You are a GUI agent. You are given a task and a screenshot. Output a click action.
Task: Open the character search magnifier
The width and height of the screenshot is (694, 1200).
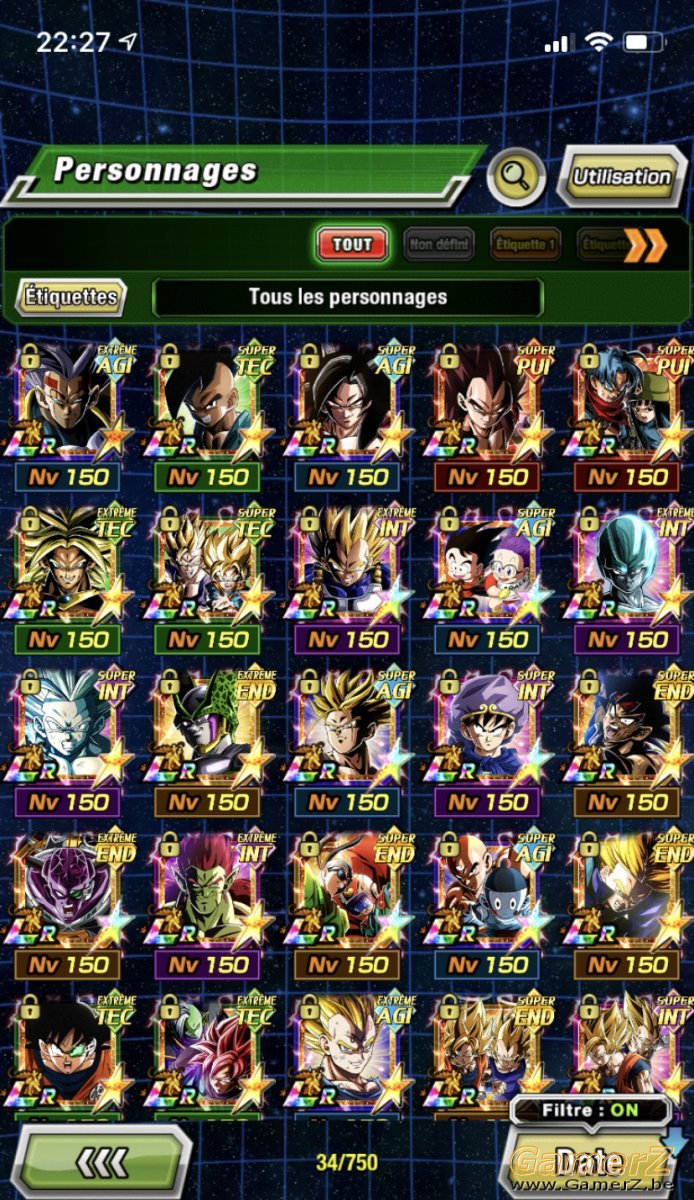(516, 177)
